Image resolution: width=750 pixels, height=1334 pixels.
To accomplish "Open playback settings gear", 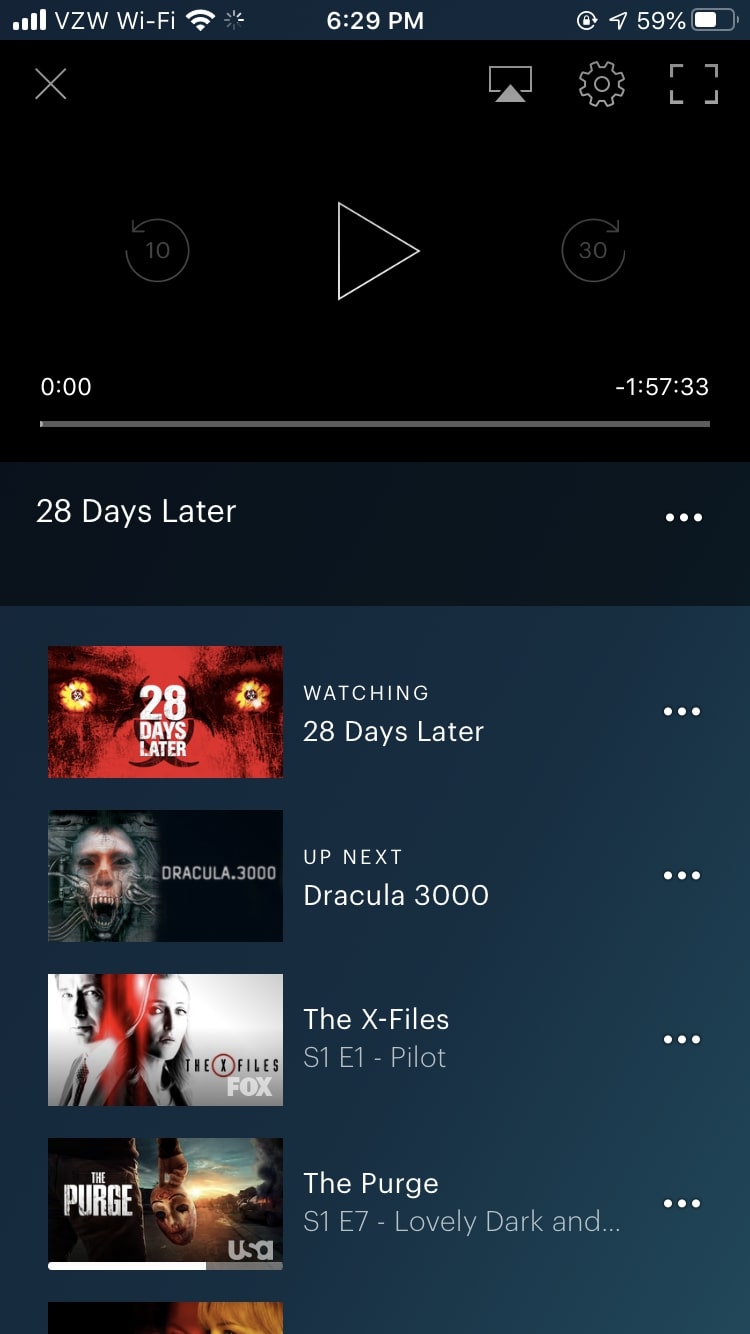I will click(x=601, y=84).
